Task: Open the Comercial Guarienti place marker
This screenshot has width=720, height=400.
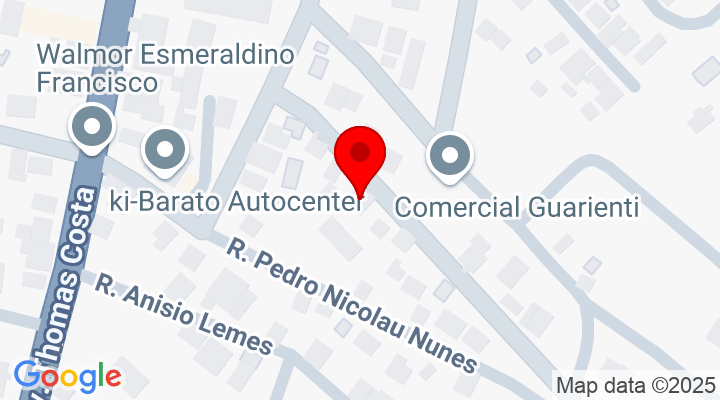Action: (450, 157)
